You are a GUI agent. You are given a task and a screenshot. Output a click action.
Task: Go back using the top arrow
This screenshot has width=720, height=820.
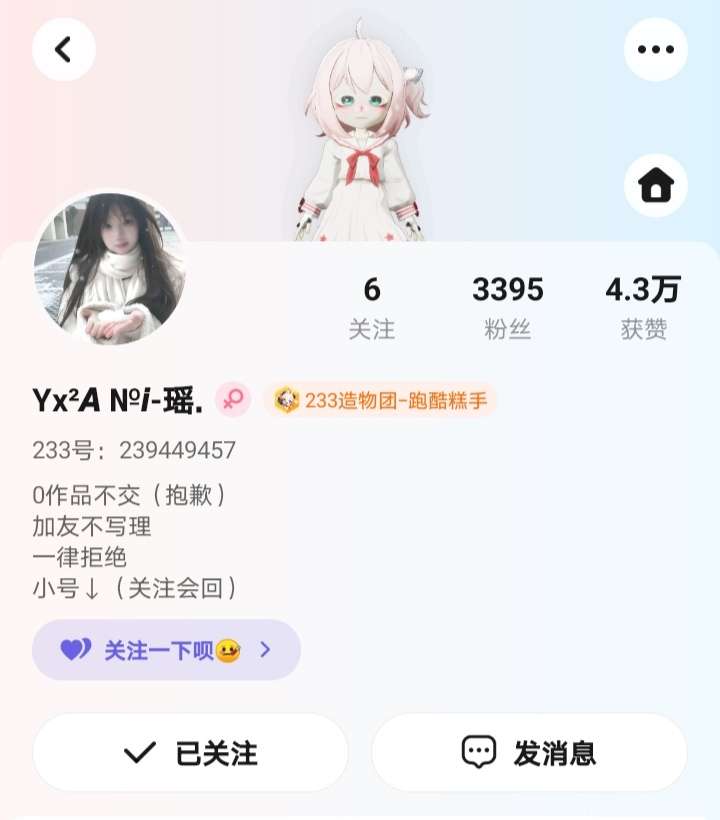pyautogui.click(x=63, y=49)
